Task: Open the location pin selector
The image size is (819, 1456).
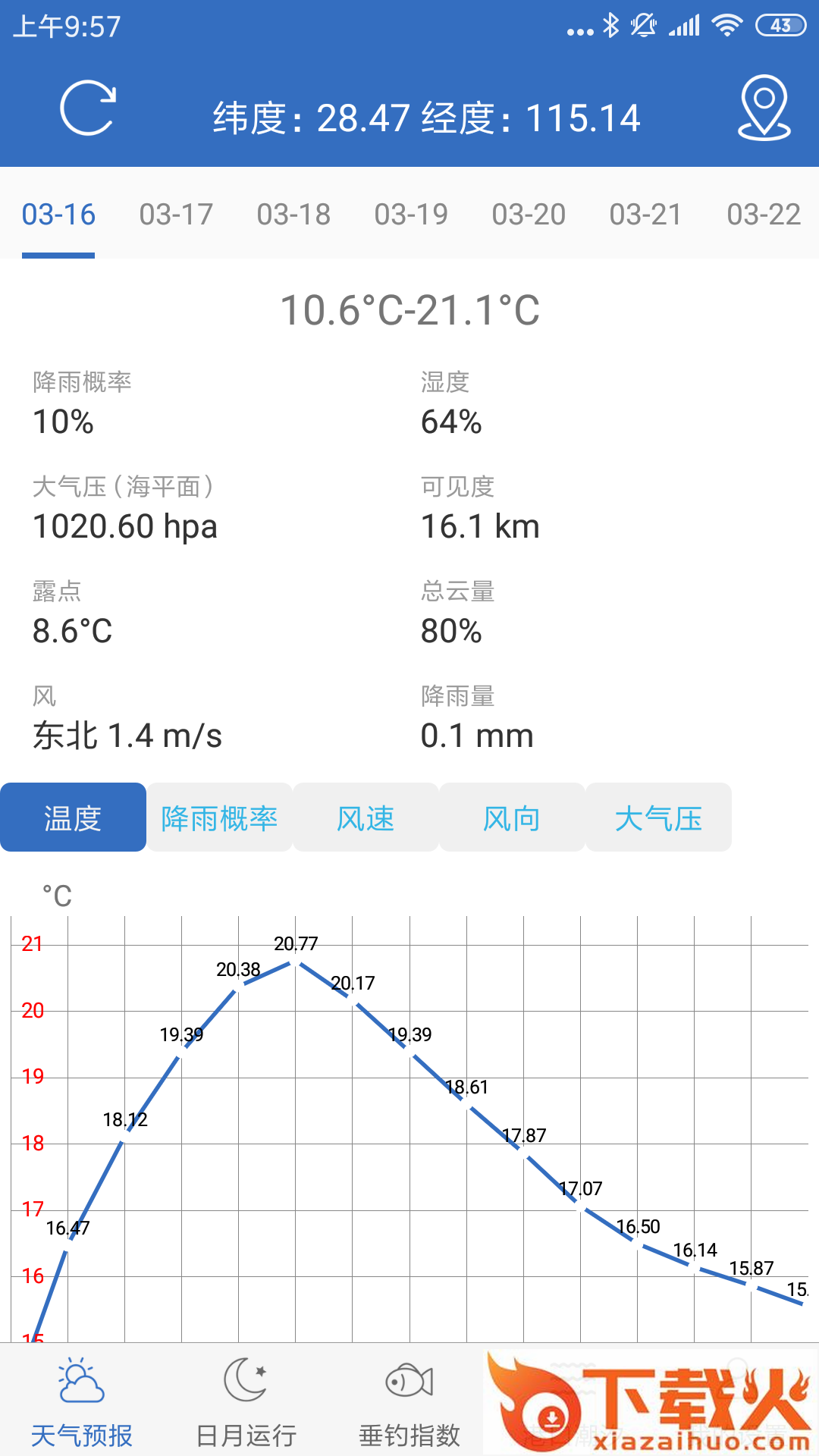Action: click(x=764, y=108)
